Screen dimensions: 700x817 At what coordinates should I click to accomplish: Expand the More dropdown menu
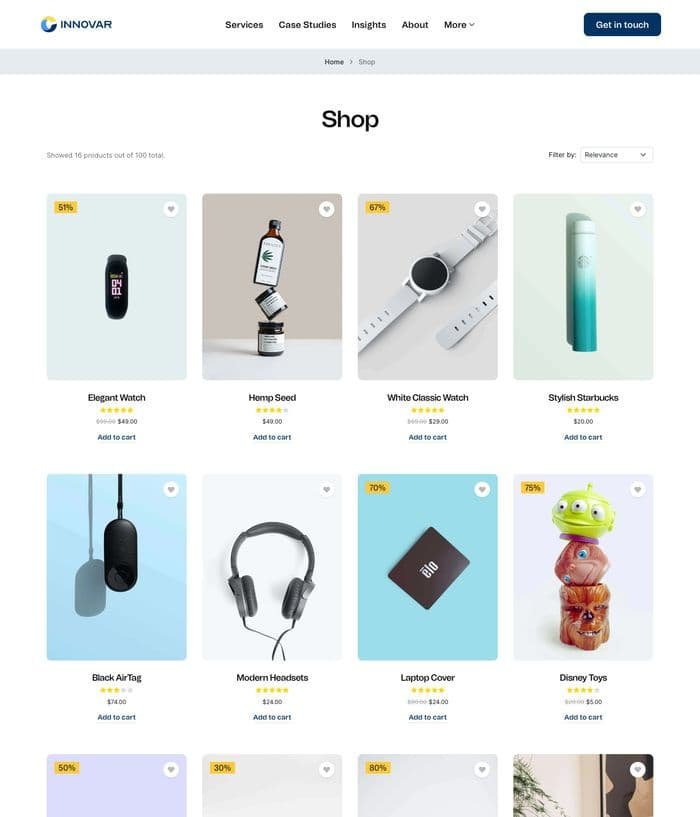[x=459, y=25]
